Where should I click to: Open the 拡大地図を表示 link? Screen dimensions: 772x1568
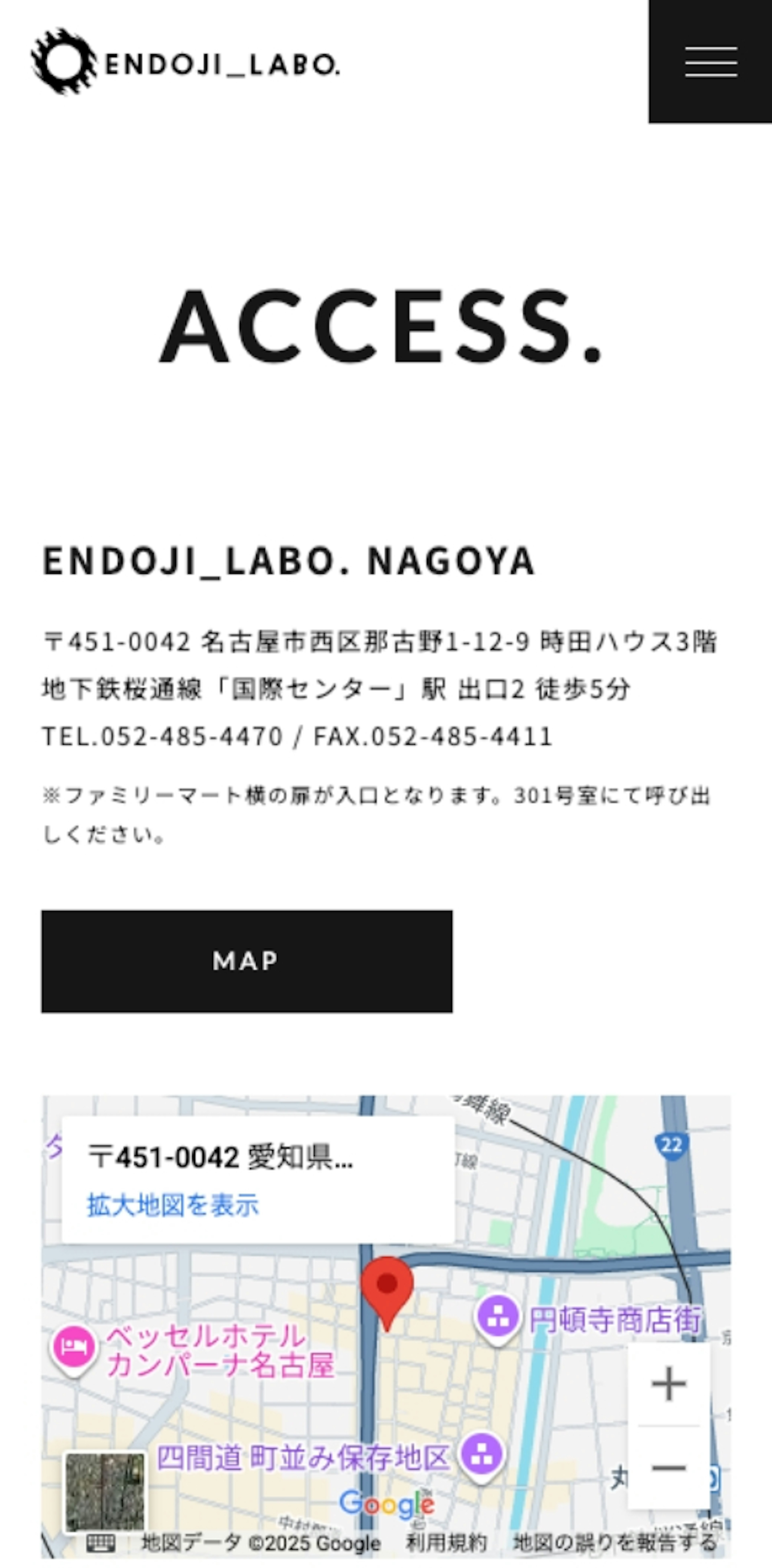173,1205
